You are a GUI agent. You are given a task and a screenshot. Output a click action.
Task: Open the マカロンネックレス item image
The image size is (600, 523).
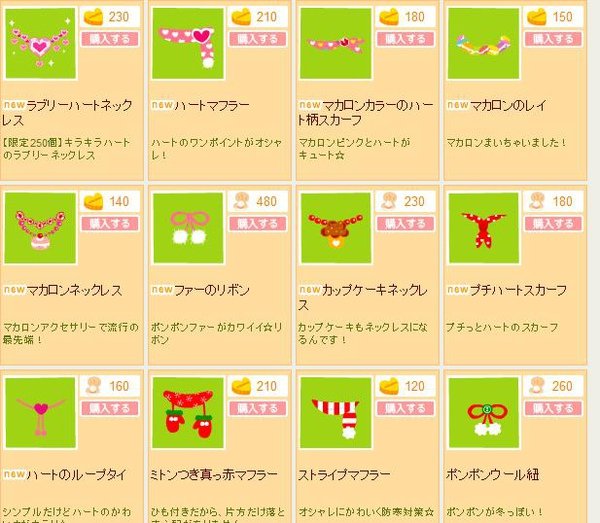(x=41, y=227)
